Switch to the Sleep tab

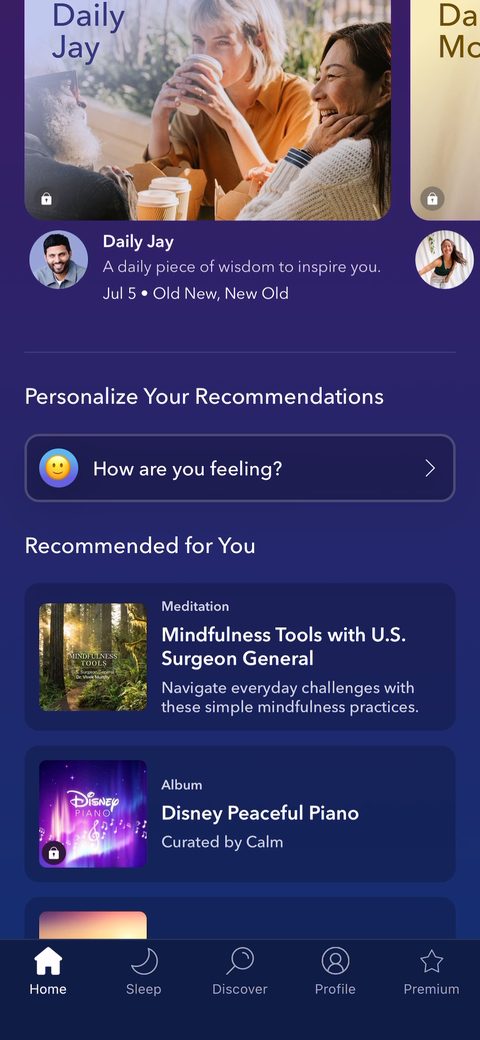click(x=143, y=972)
